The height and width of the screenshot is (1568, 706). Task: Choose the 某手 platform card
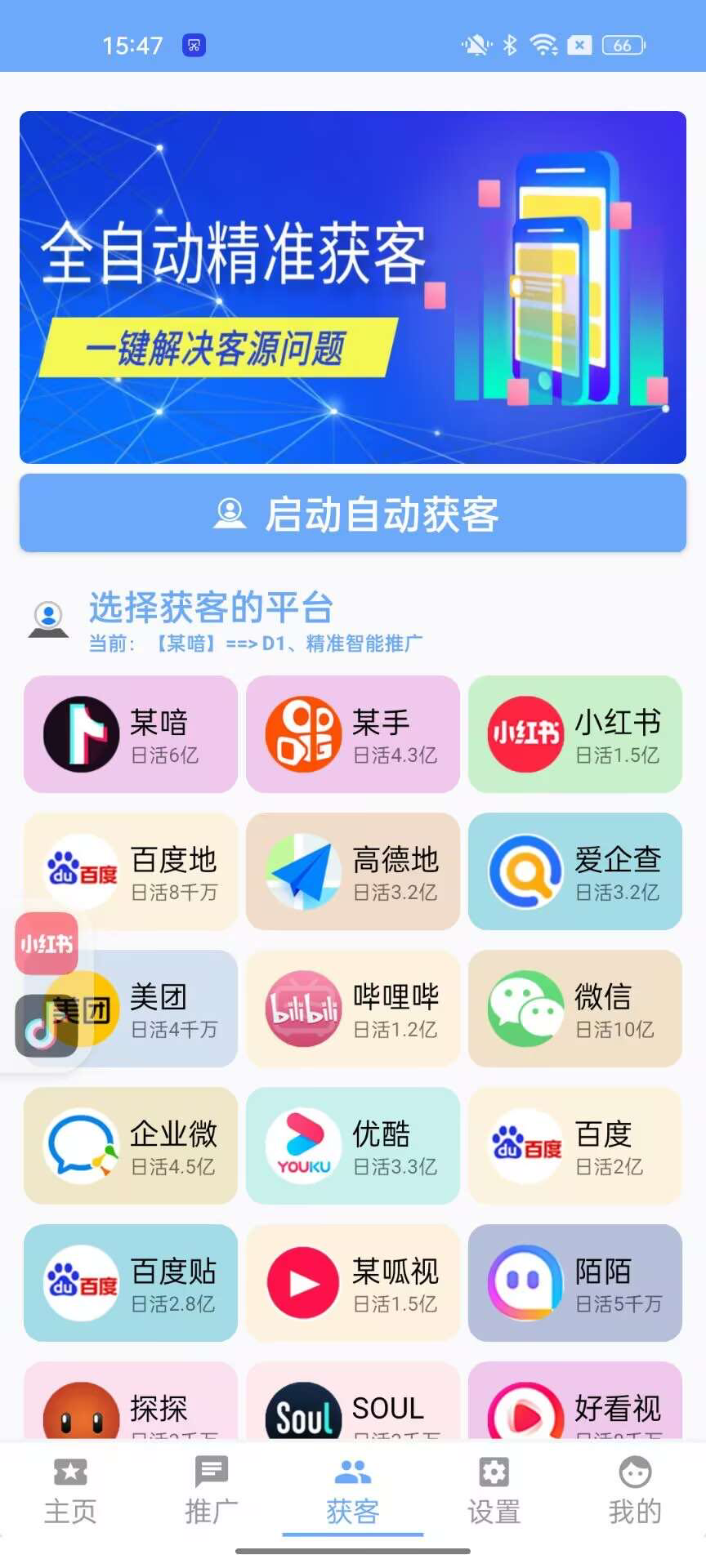click(x=353, y=734)
